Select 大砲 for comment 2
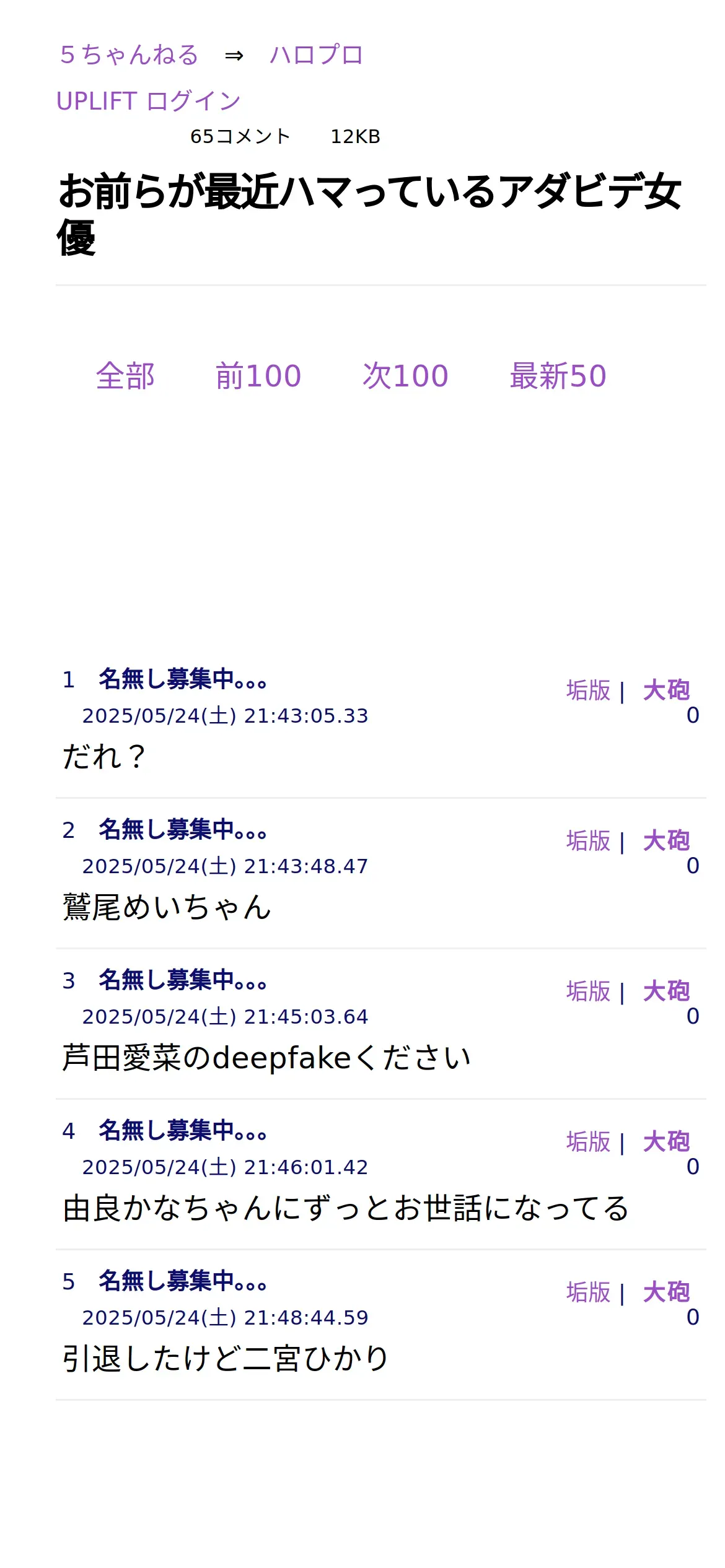This screenshot has width=725, height=1568. pyautogui.click(x=666, y=841)
